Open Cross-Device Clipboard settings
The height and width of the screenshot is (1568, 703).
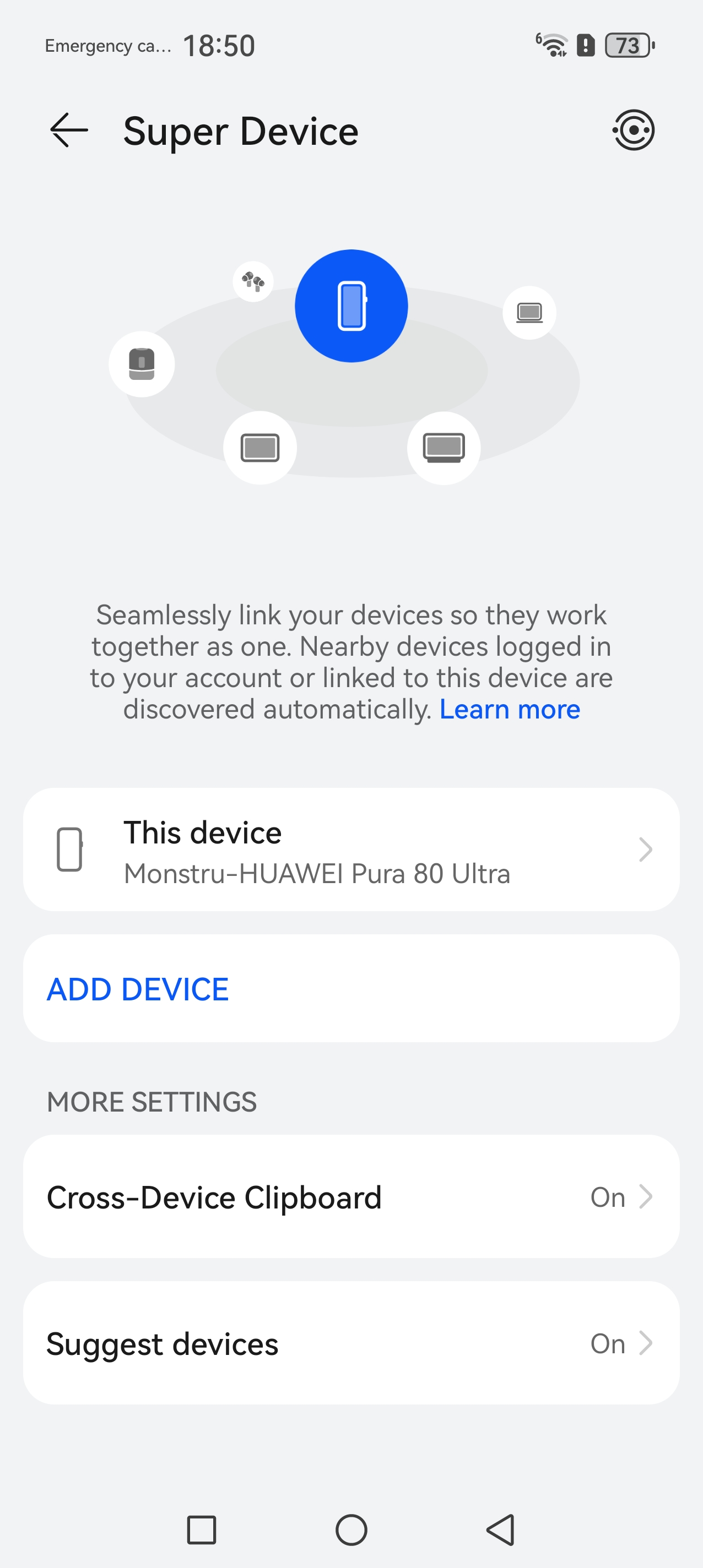[x=351, y=1197]
